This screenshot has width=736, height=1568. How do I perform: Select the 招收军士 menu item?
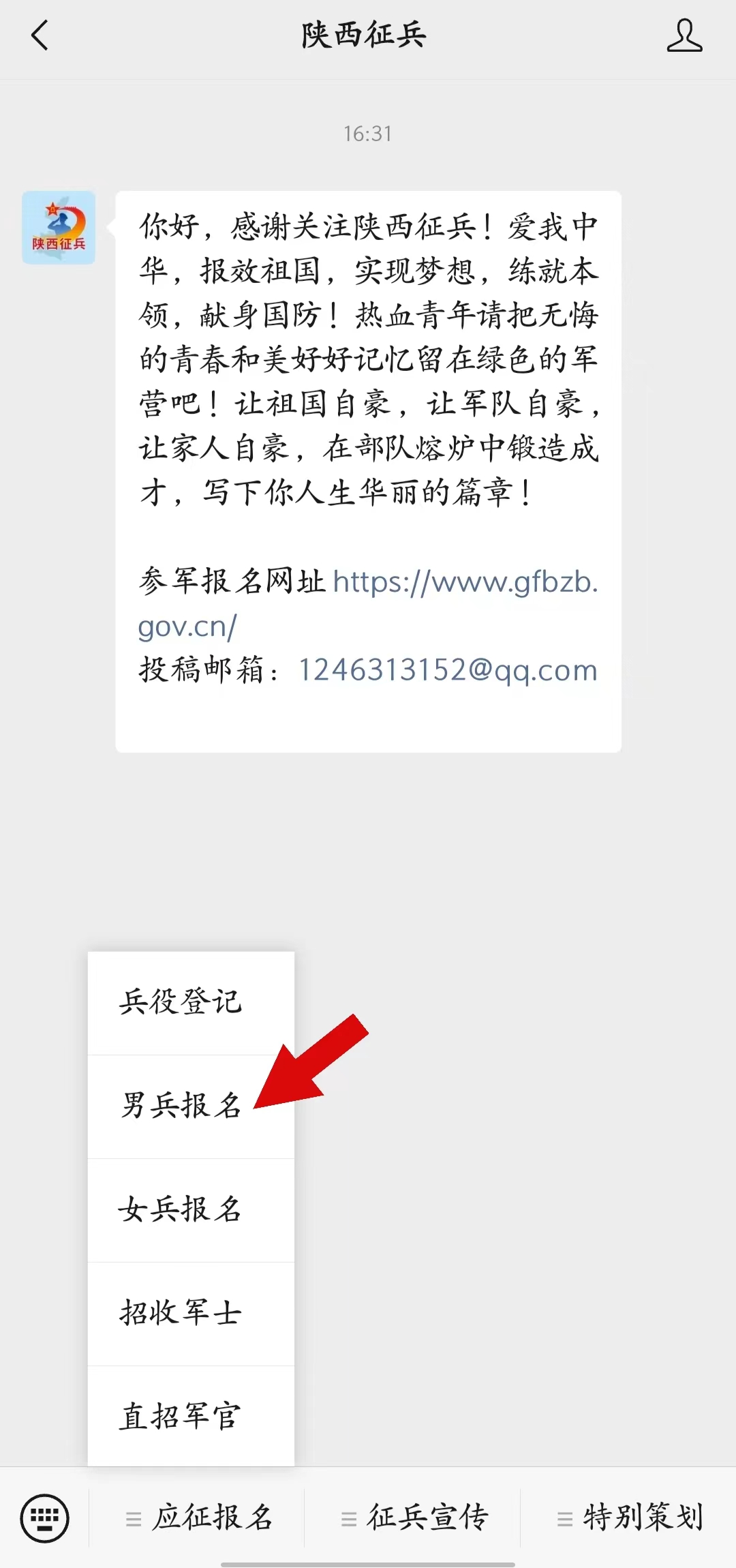click(181, 1313)
